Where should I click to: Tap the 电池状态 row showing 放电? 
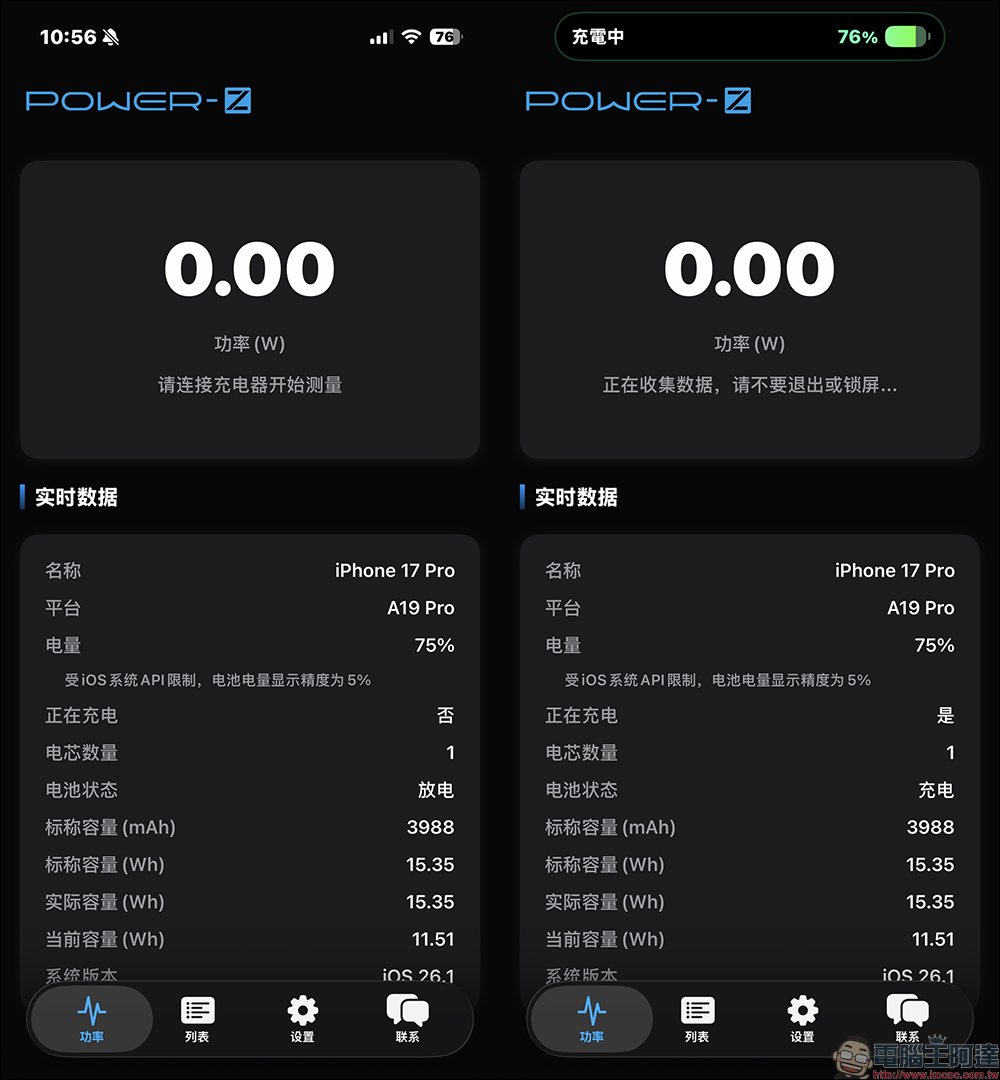(250, 789)
